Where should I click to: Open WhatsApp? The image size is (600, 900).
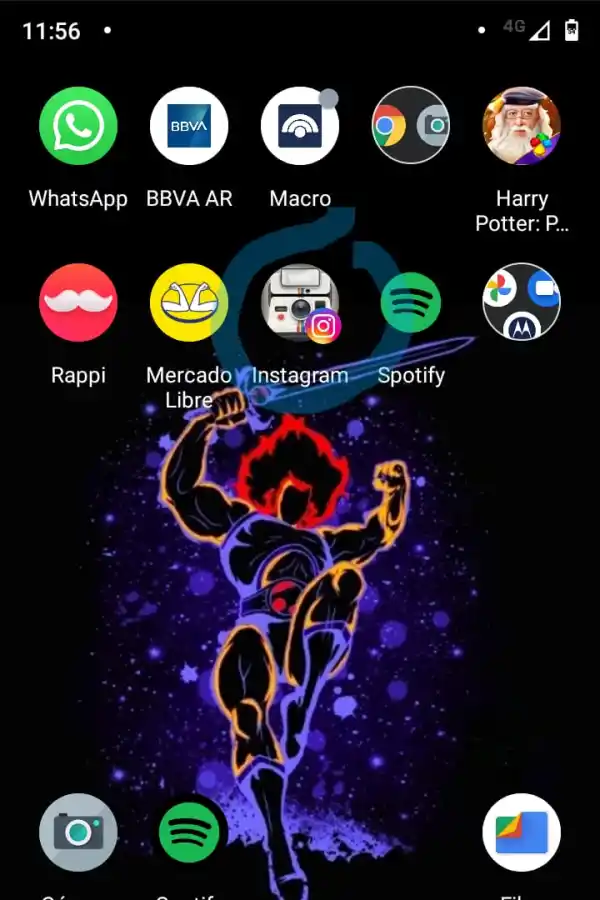(x=78, y=126)
